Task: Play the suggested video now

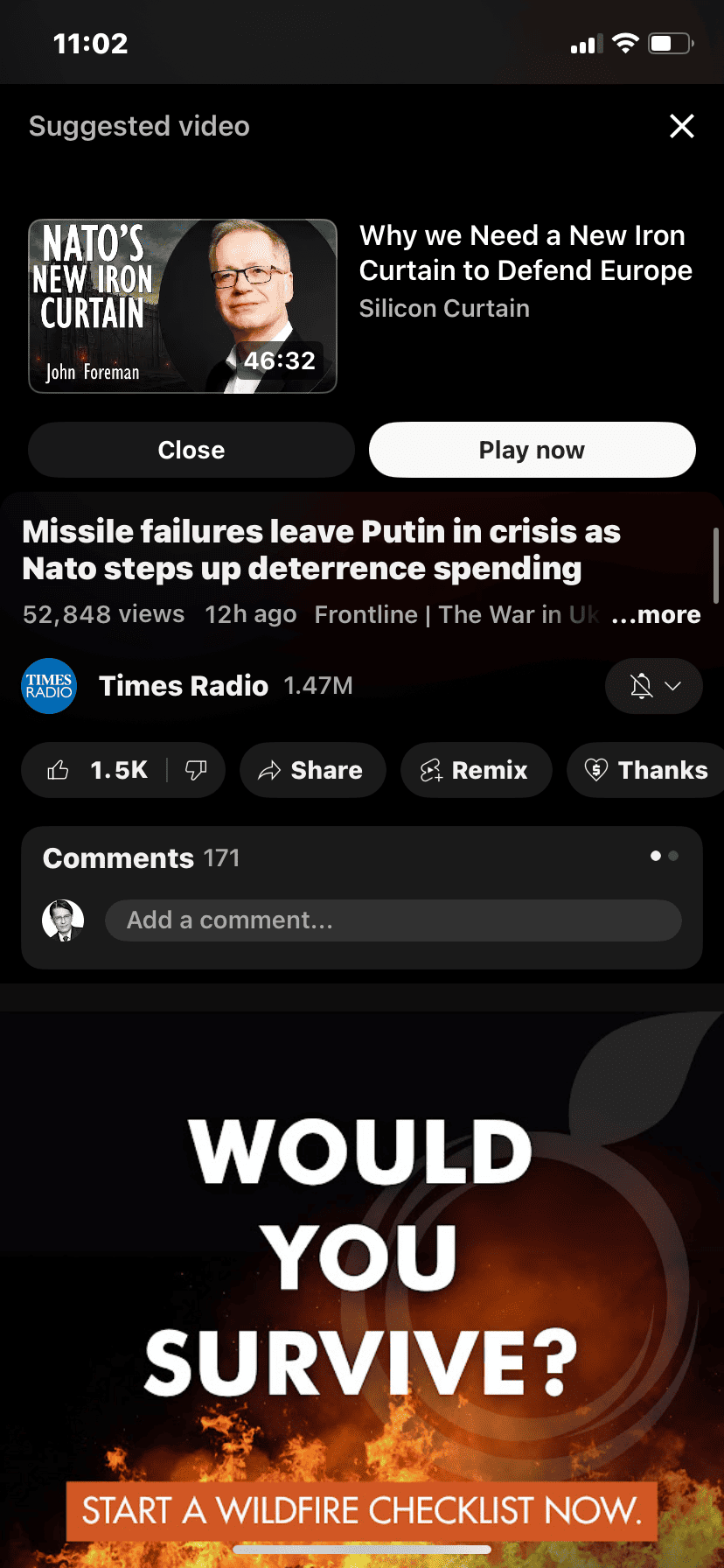Action: 532,450
